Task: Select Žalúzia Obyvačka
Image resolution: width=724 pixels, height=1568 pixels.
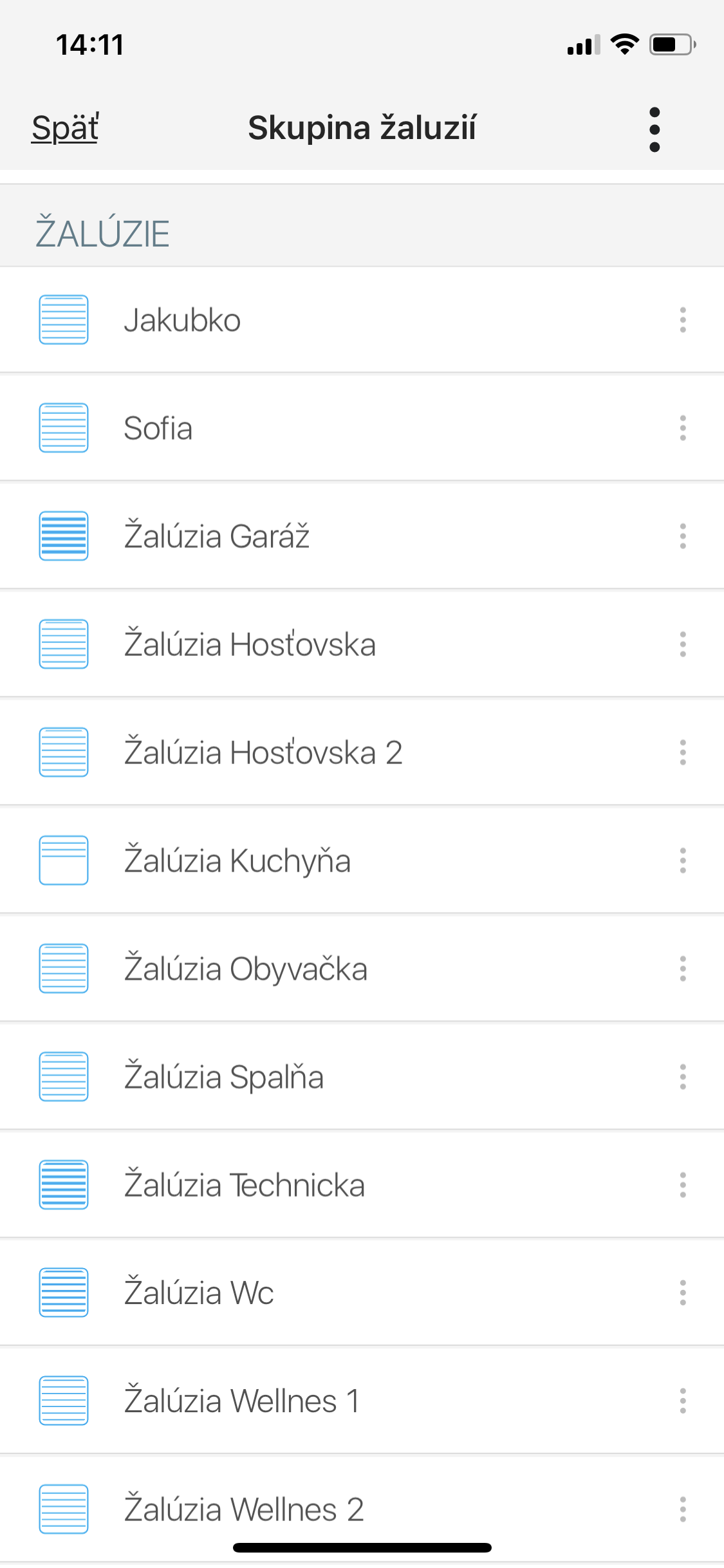Action: click(362, 969)
